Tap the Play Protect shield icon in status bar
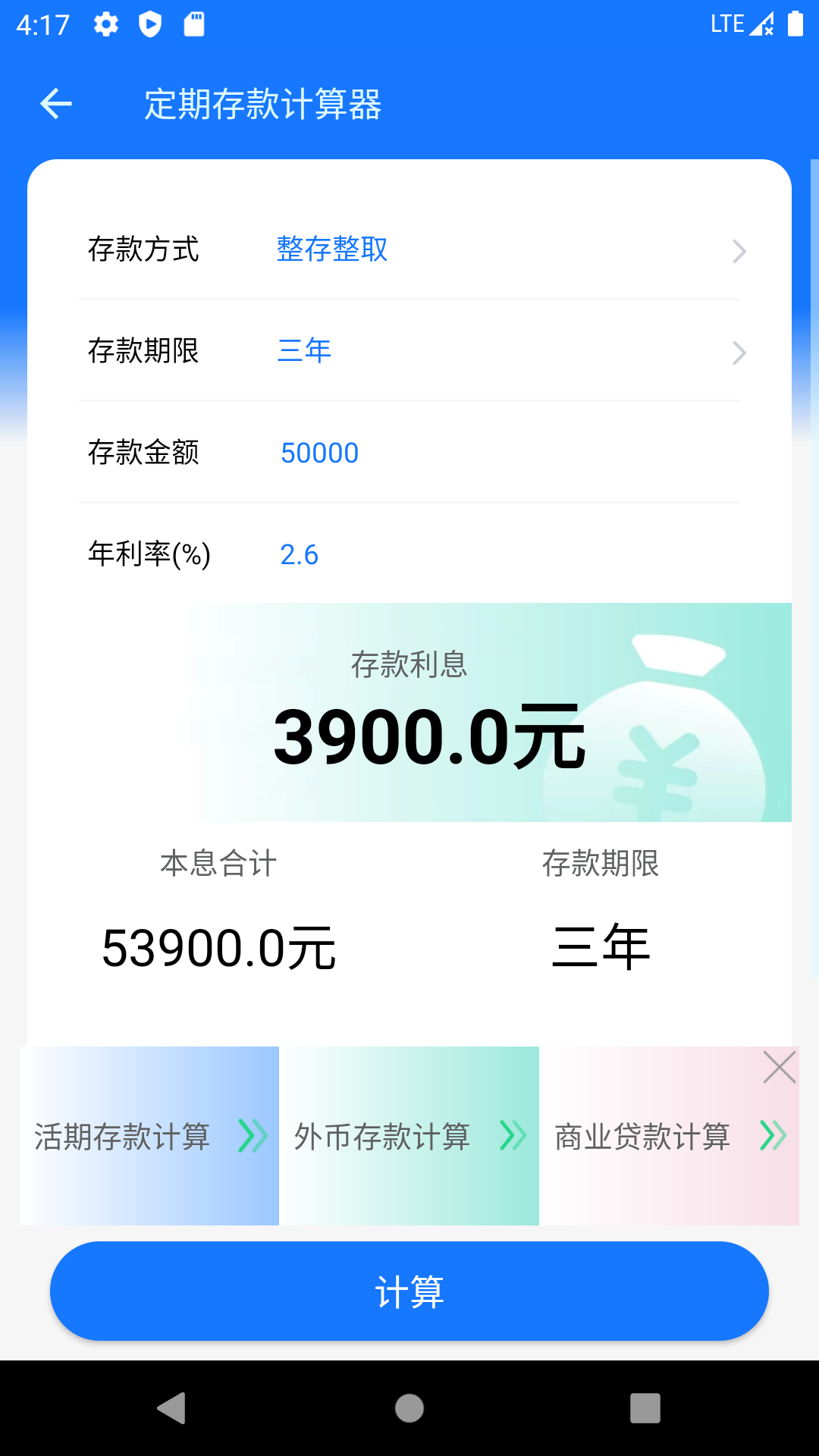819x1456 pixels. (151, 24)
